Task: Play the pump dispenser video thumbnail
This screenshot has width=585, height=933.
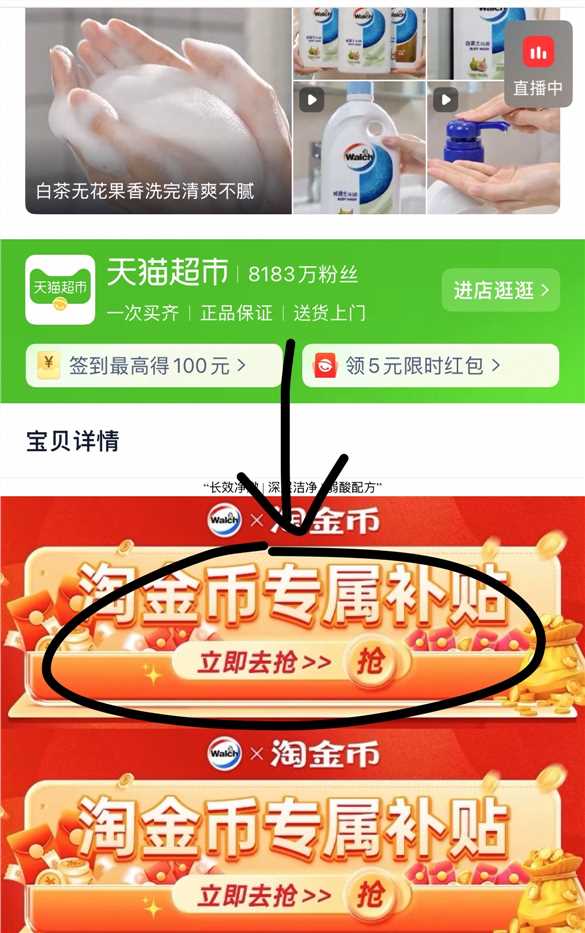Action: coord(493,148)
